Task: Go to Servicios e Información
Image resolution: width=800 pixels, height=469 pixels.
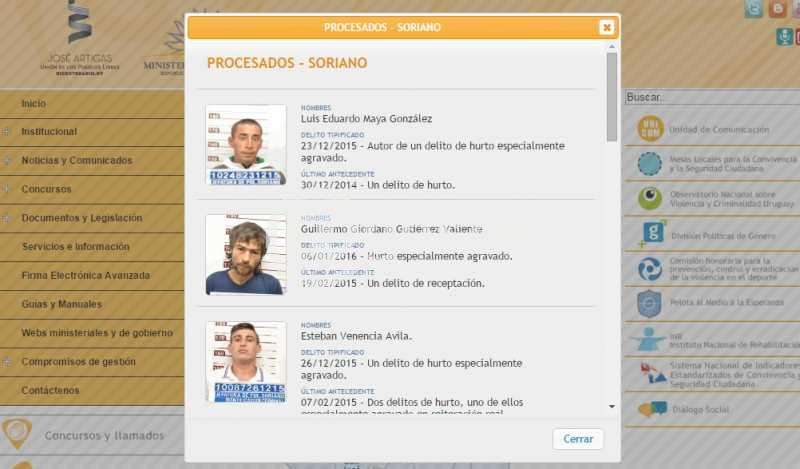Action: (x=75, y=247)
